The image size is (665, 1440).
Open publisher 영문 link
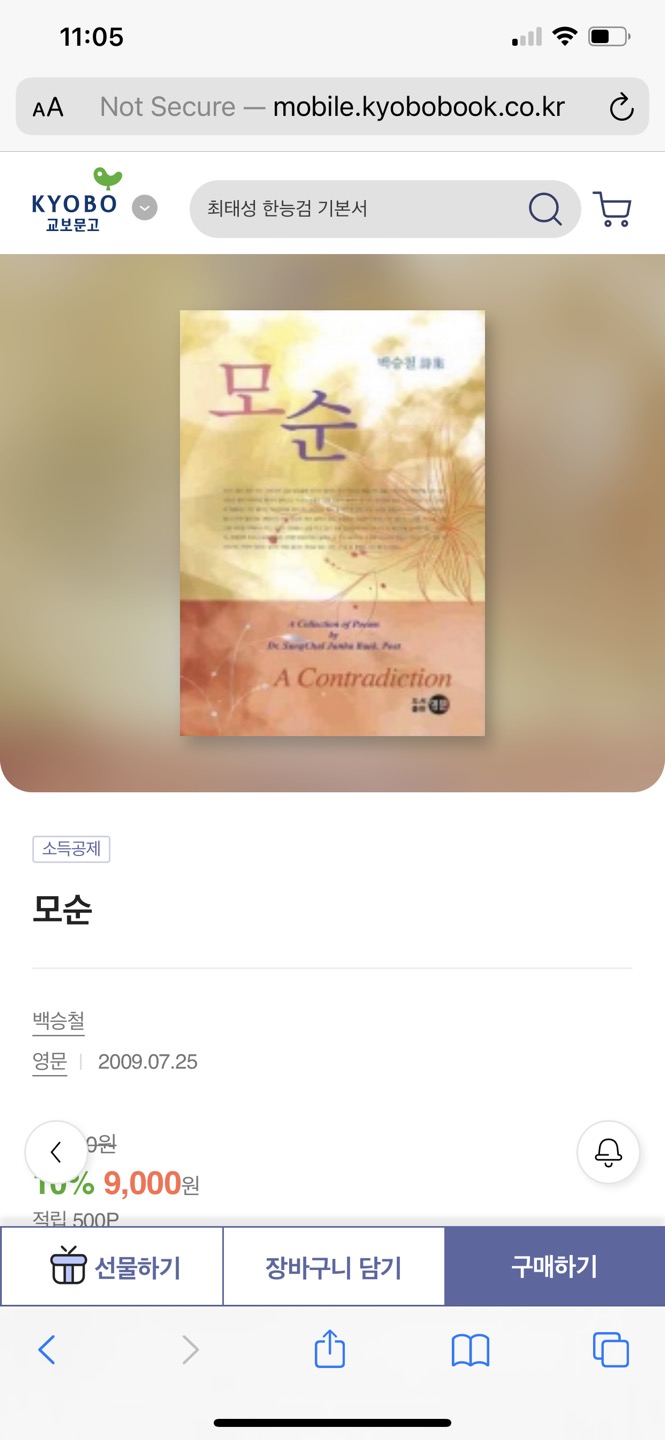coord(50,1061)
